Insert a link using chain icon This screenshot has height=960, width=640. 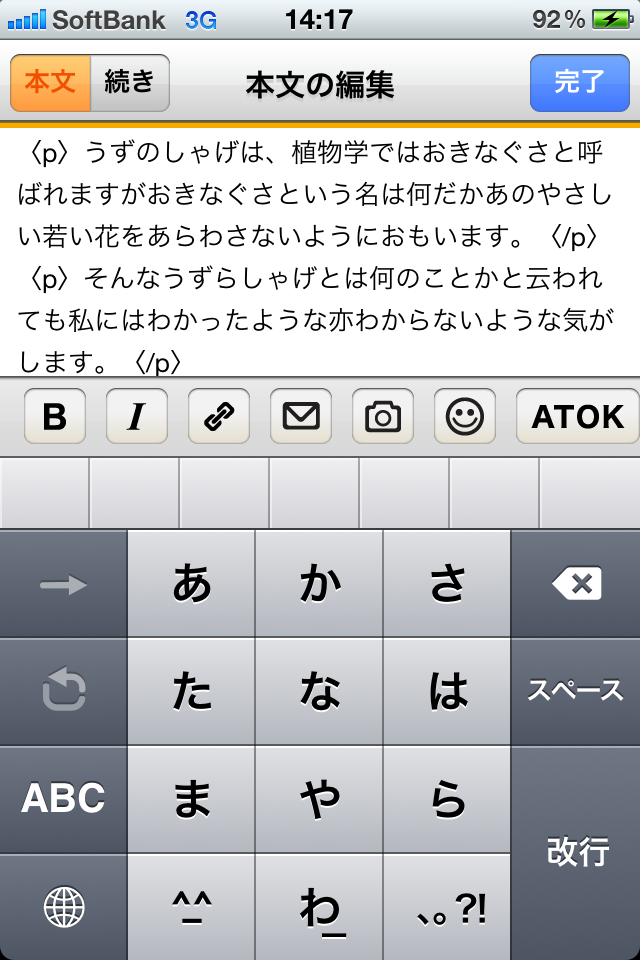[218, 416]
